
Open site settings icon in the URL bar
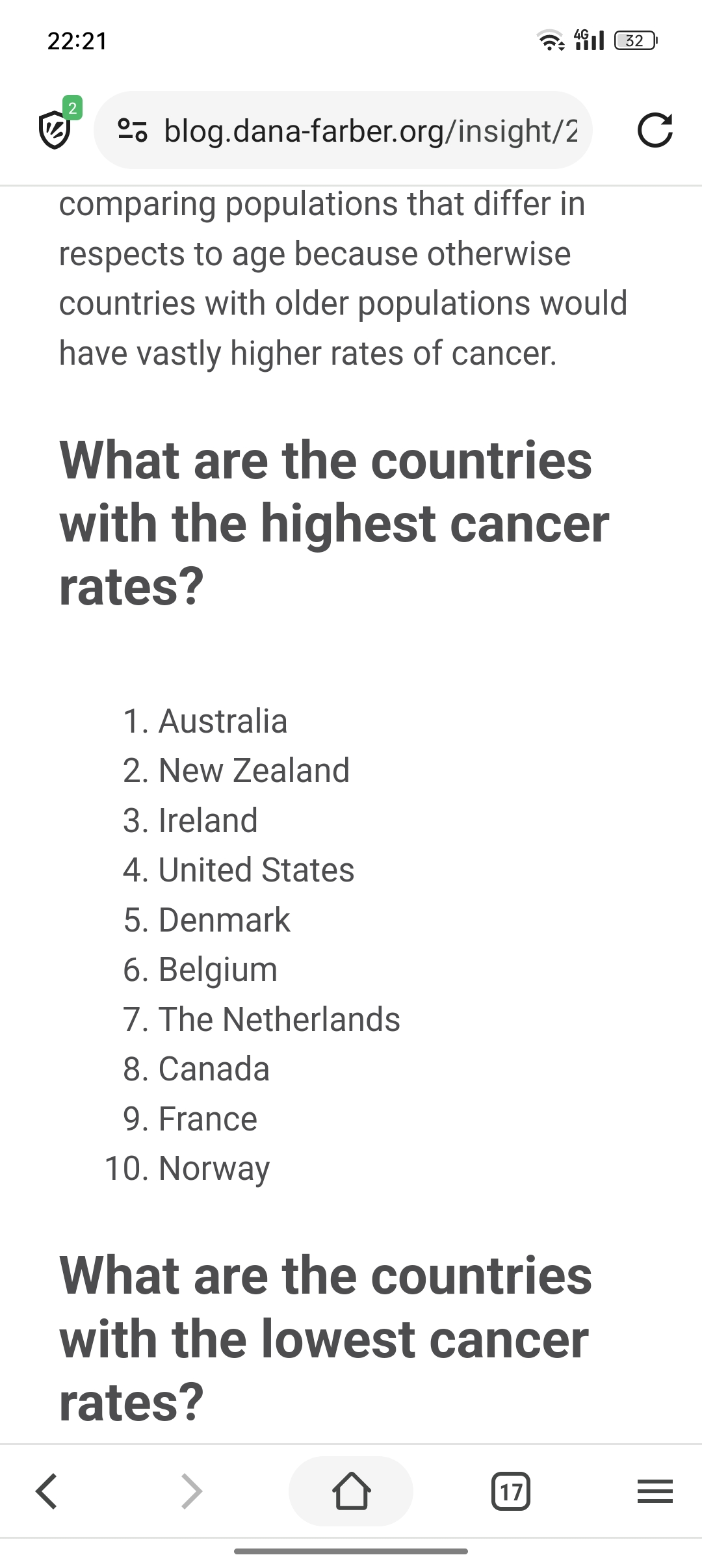pyautogui.click(x=132, y=131)
